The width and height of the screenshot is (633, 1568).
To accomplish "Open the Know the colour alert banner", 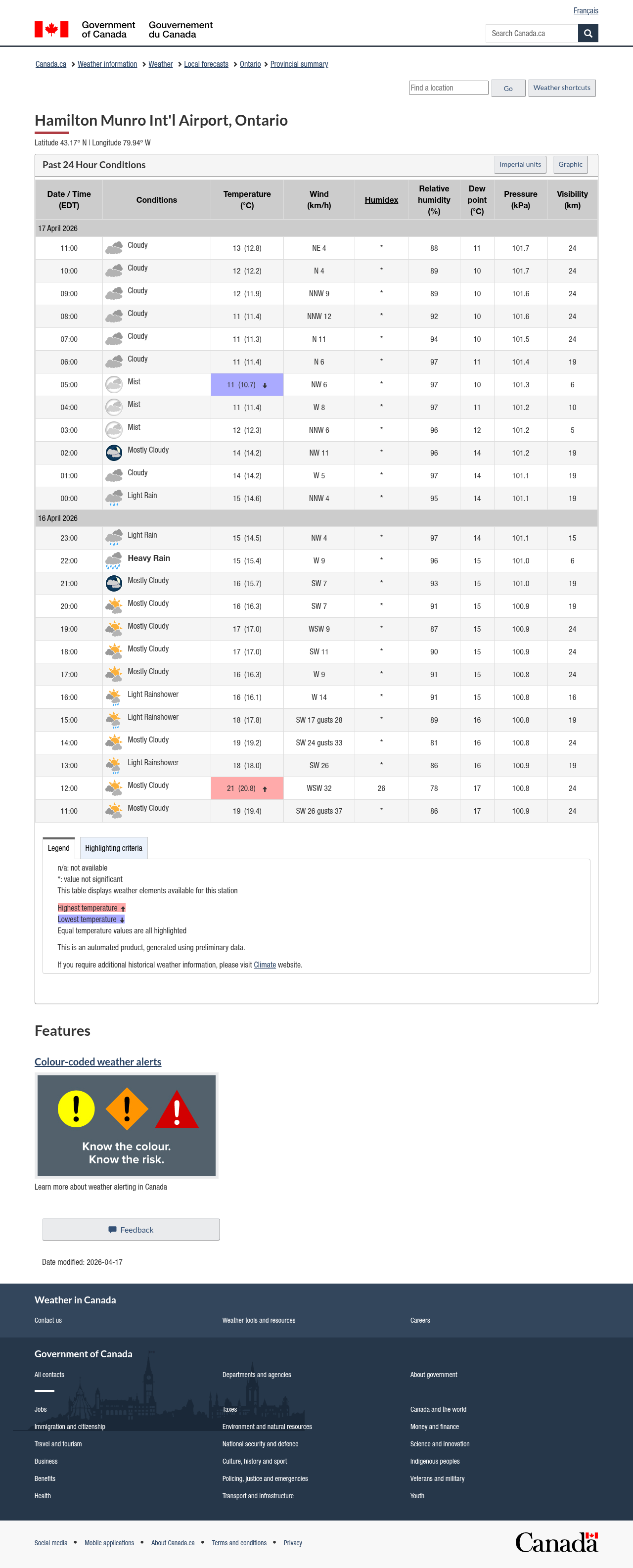I will coord(127,1125).
